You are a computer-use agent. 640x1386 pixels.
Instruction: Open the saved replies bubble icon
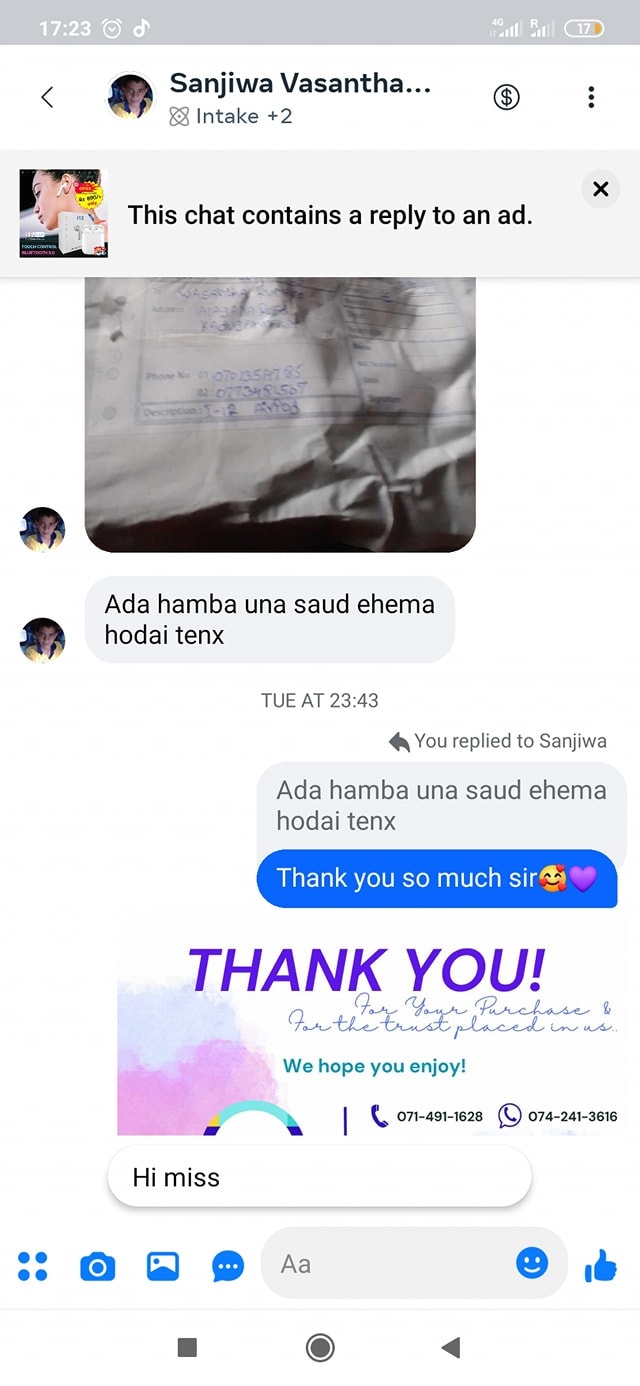pyautogui.click(x=228, y=1267)
